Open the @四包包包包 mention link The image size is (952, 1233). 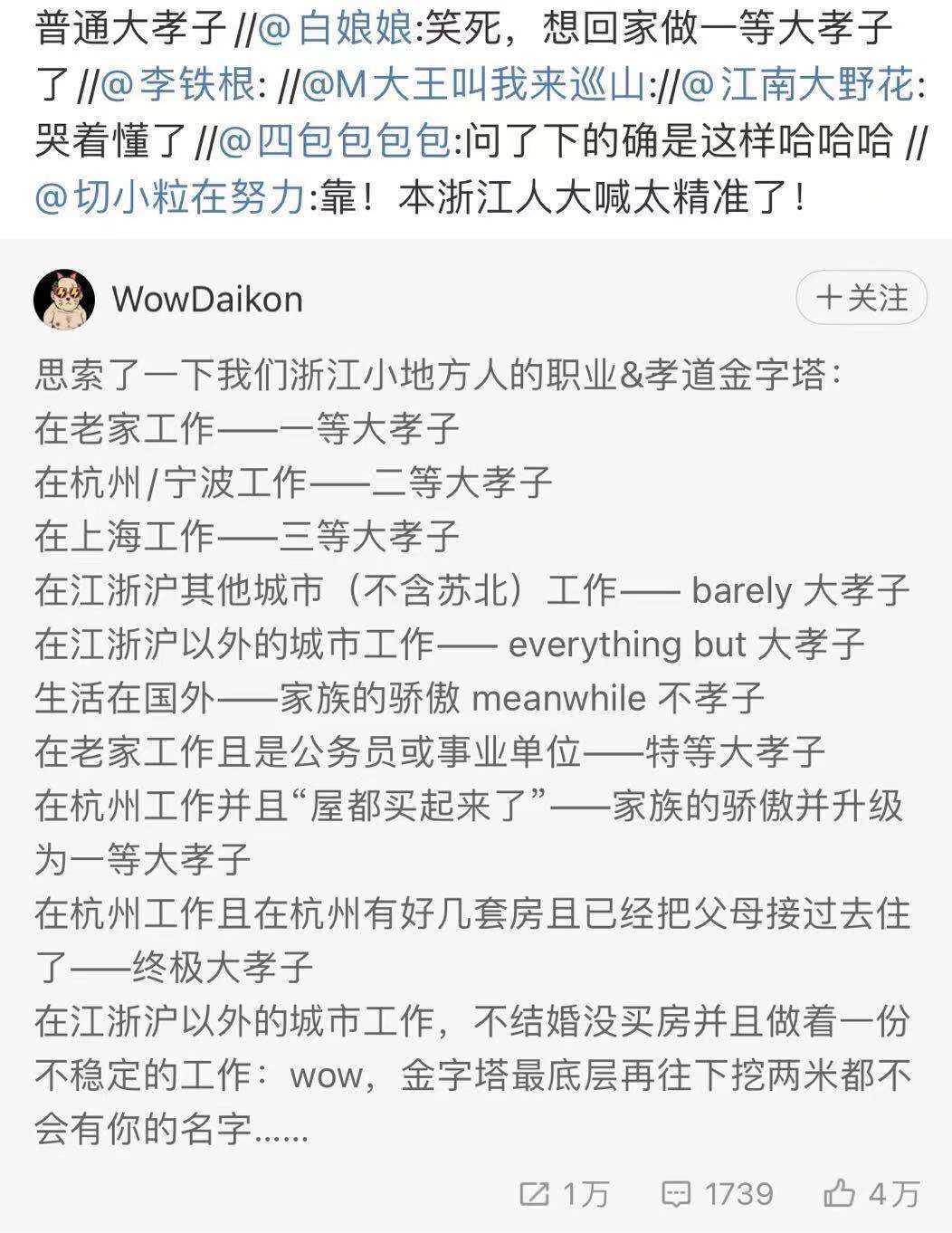(x=335, y=142)
